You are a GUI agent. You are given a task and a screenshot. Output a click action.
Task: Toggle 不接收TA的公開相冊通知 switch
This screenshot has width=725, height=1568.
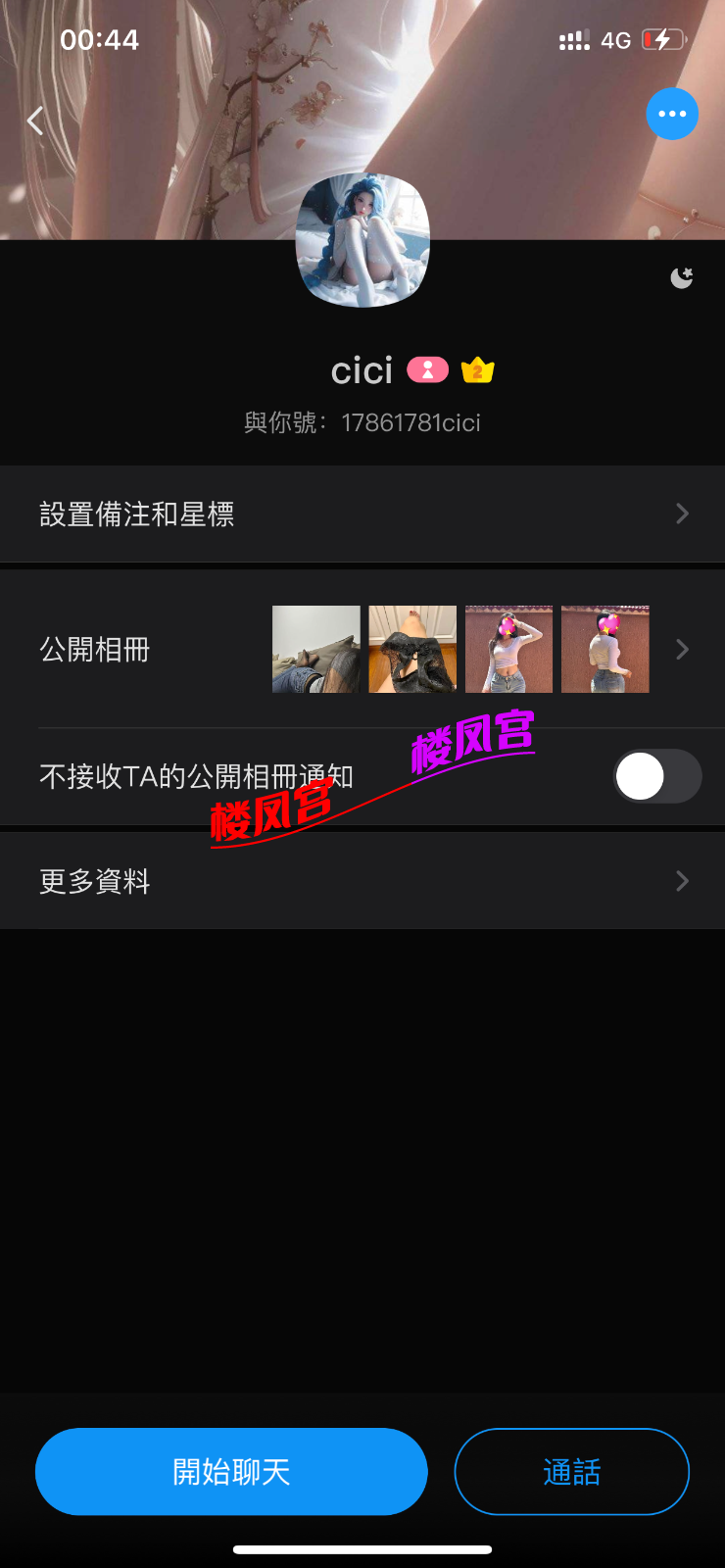[x=656, y=776]
